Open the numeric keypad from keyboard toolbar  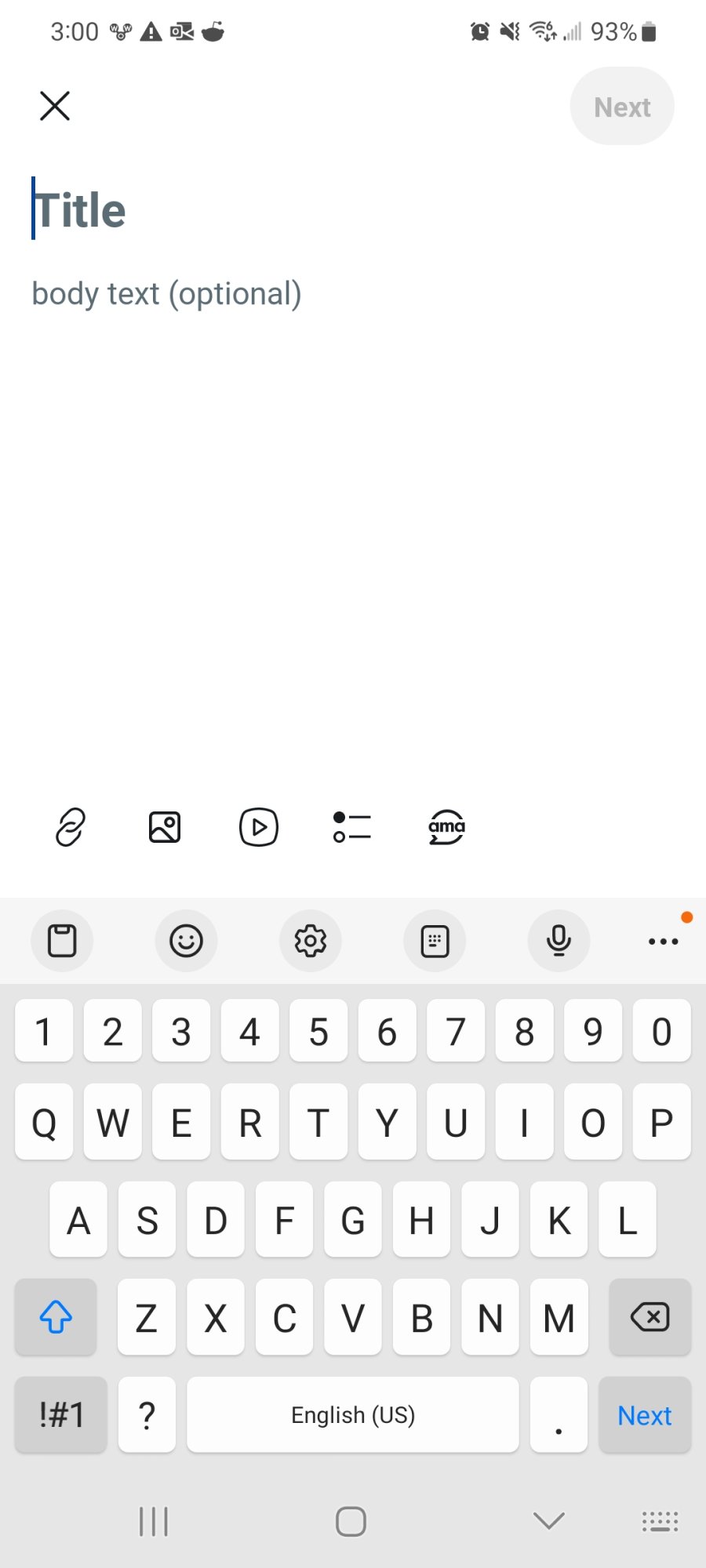[435, 941]
